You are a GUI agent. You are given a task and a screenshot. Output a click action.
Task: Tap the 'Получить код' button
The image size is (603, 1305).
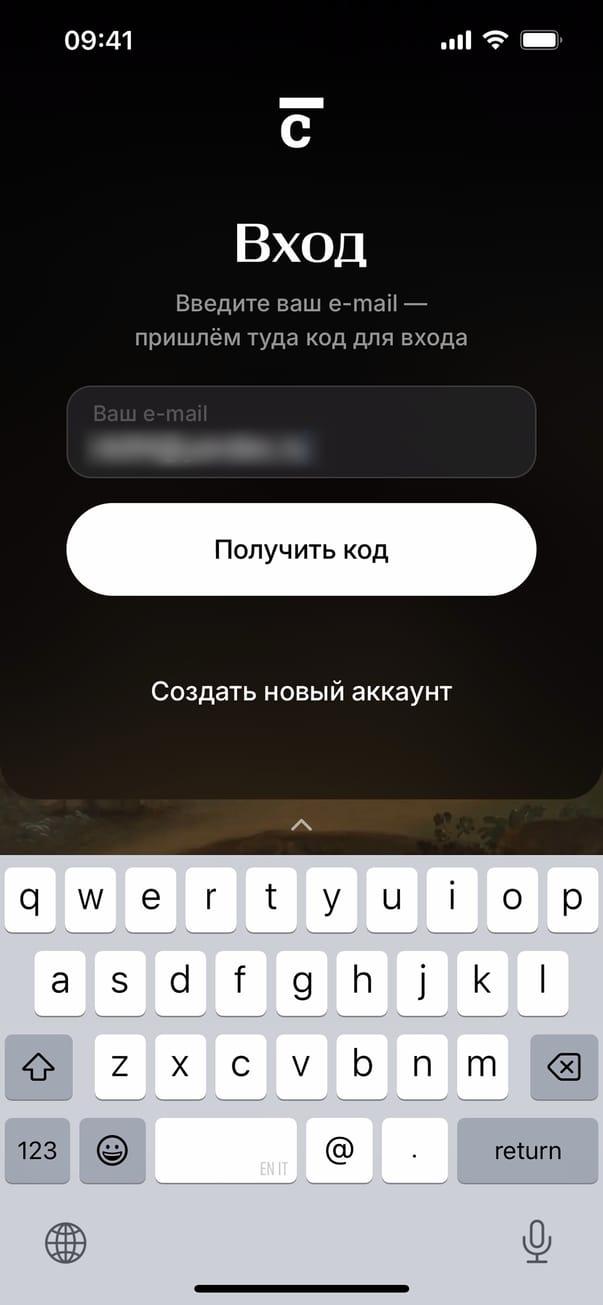point(301,550)
